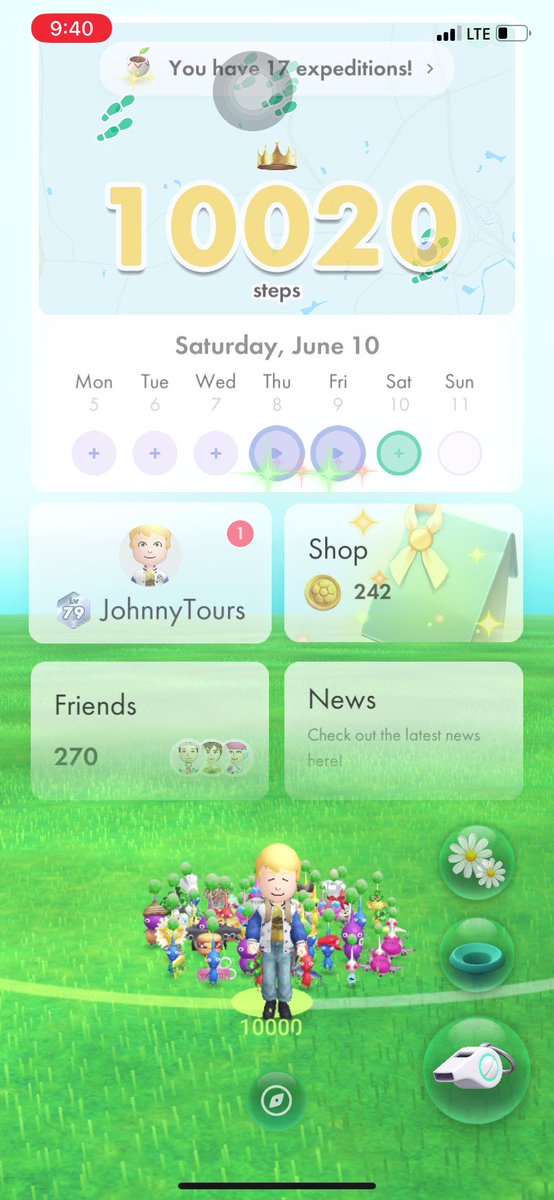The width and height of the screenshot is (554, 1200).
Task: Open the Shop card
Action: point(404,573)
